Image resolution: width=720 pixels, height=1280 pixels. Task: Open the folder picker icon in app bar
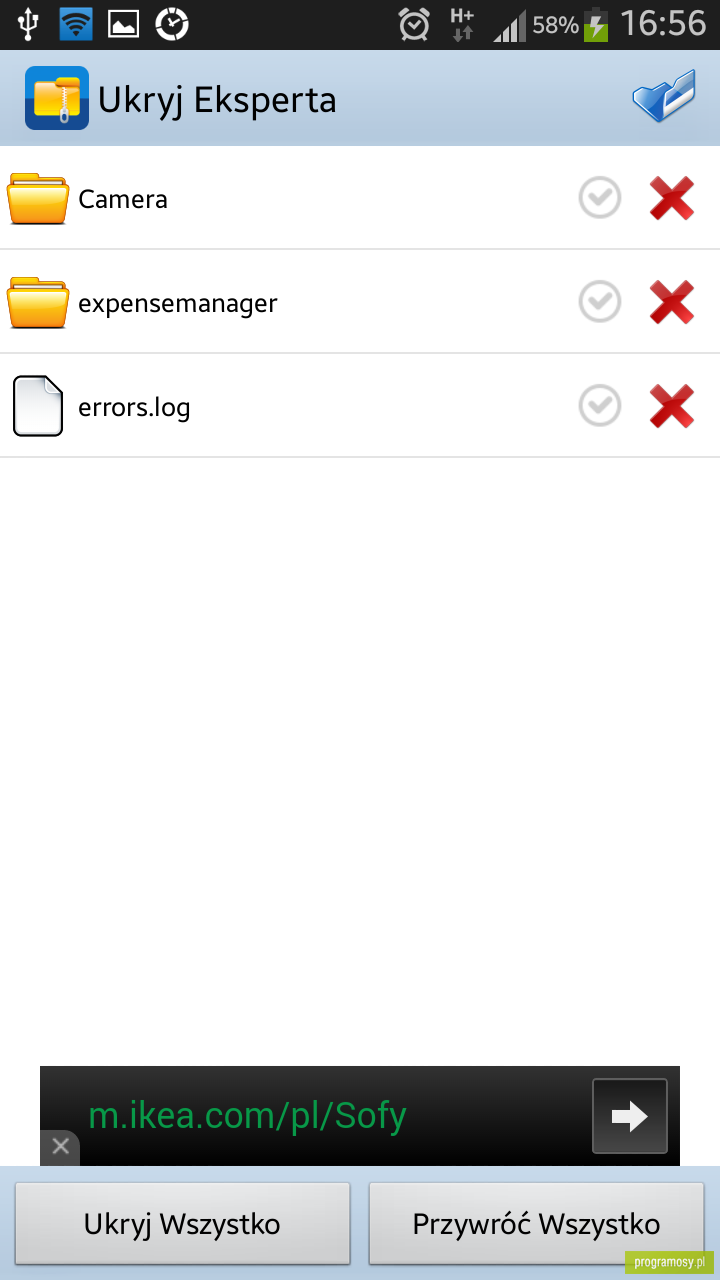coord(663,98)
